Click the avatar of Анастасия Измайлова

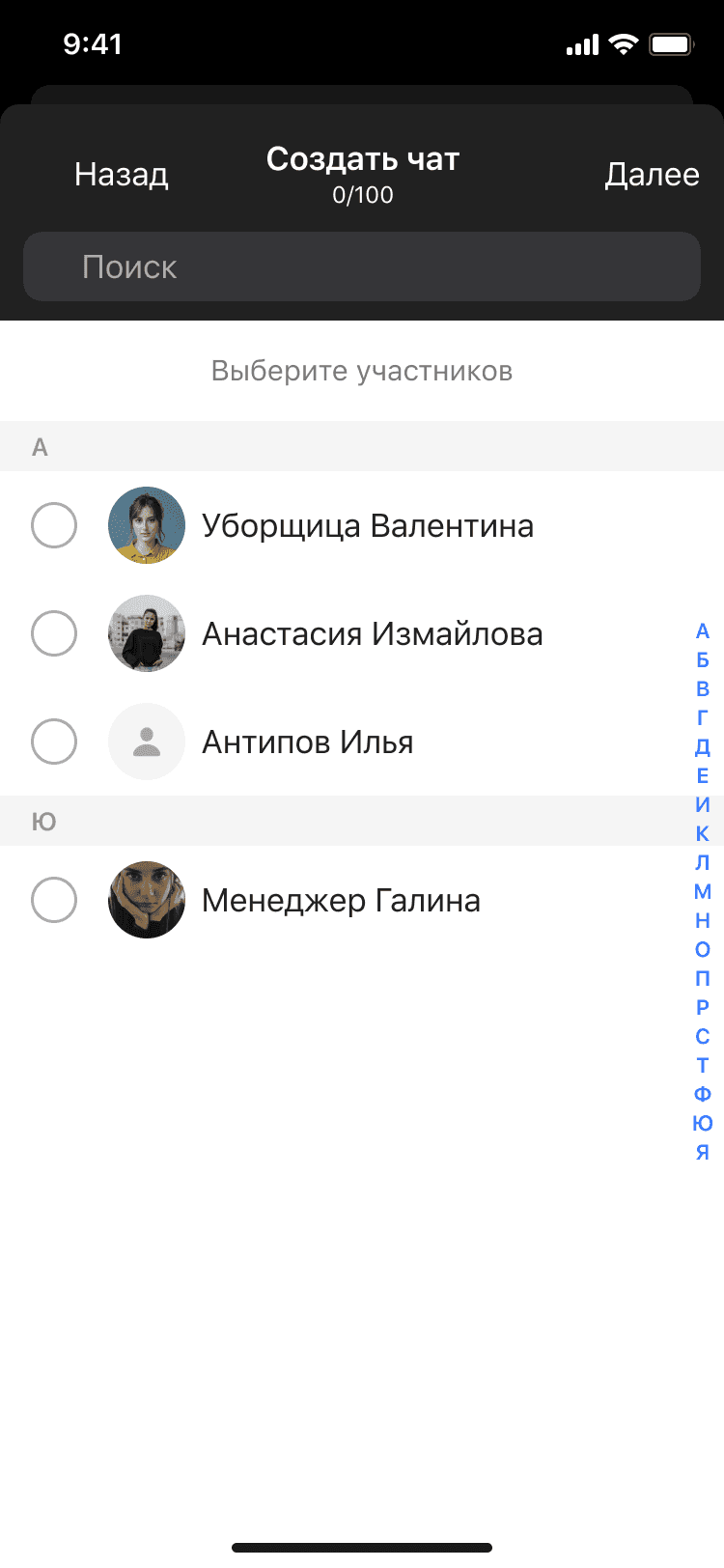coord(147,633)
